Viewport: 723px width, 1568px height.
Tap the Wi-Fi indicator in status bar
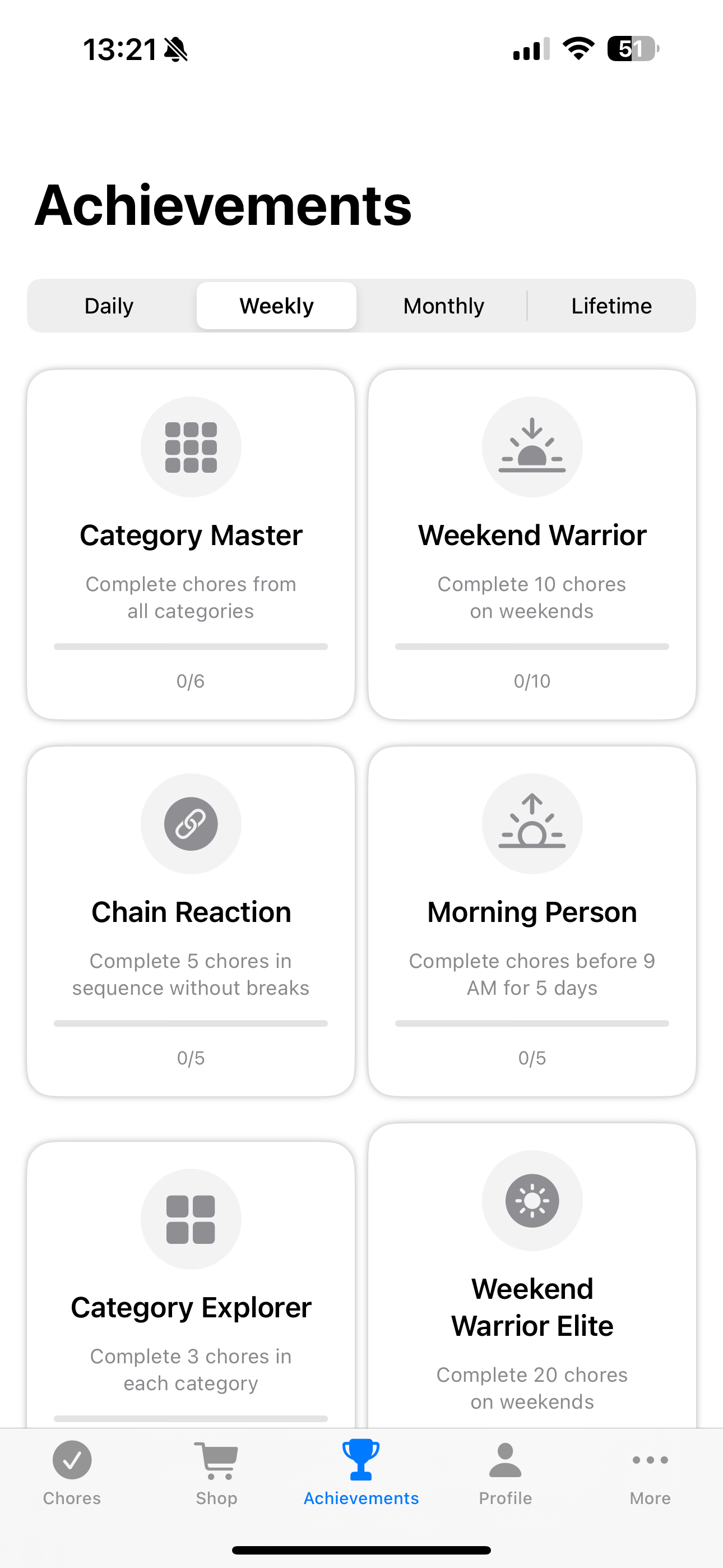[578, 50]
